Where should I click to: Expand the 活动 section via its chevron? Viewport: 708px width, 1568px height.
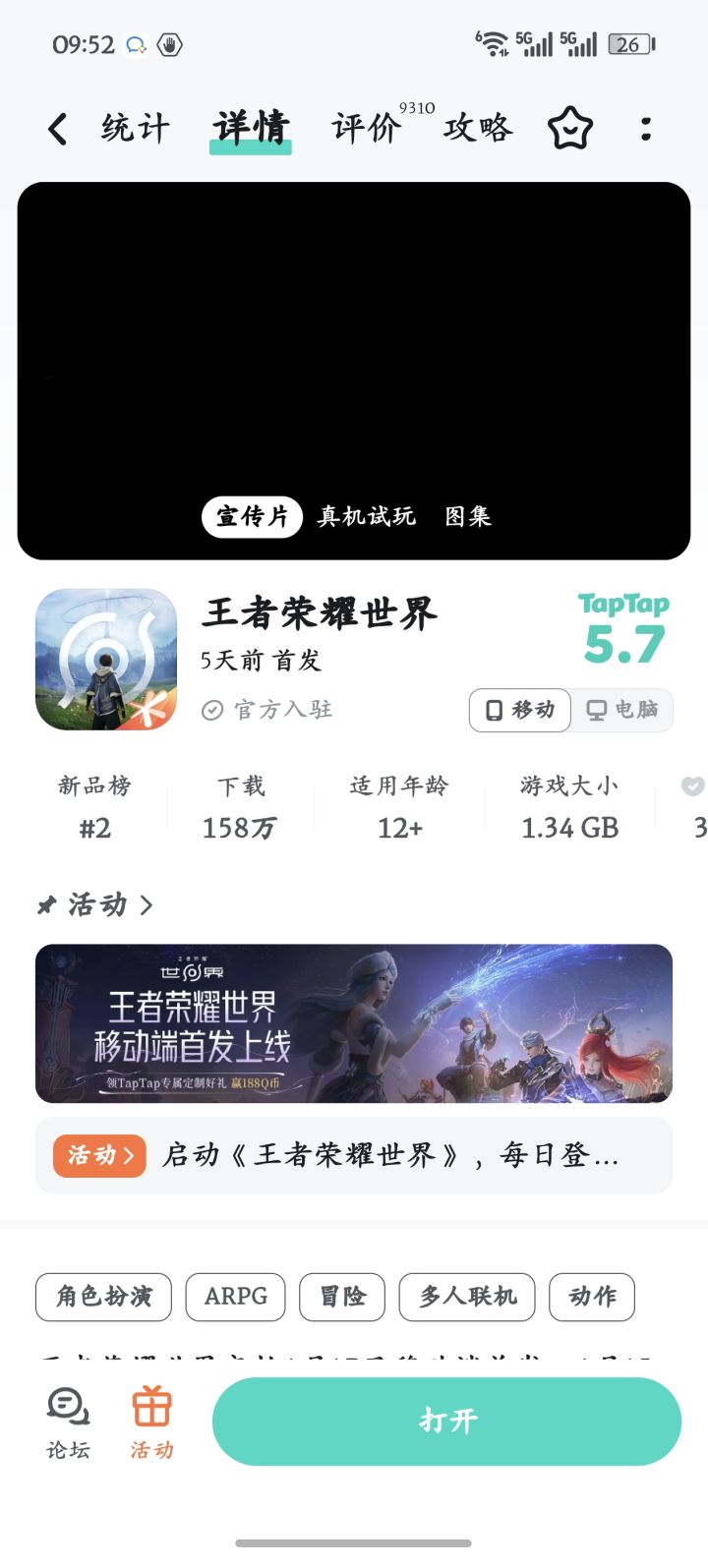point(147,903)
